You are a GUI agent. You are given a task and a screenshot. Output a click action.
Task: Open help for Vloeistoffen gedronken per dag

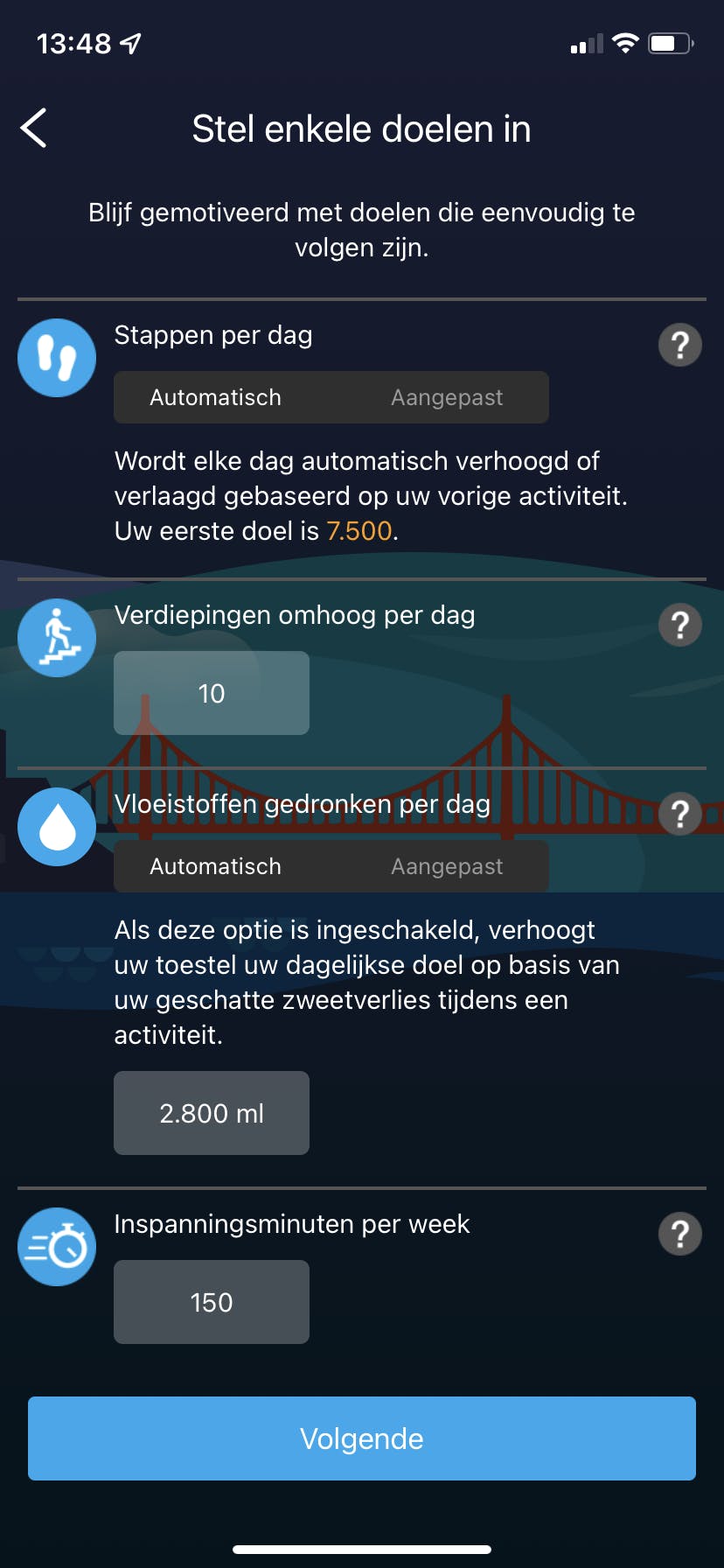pyautogui.click(x=679, y=814)
